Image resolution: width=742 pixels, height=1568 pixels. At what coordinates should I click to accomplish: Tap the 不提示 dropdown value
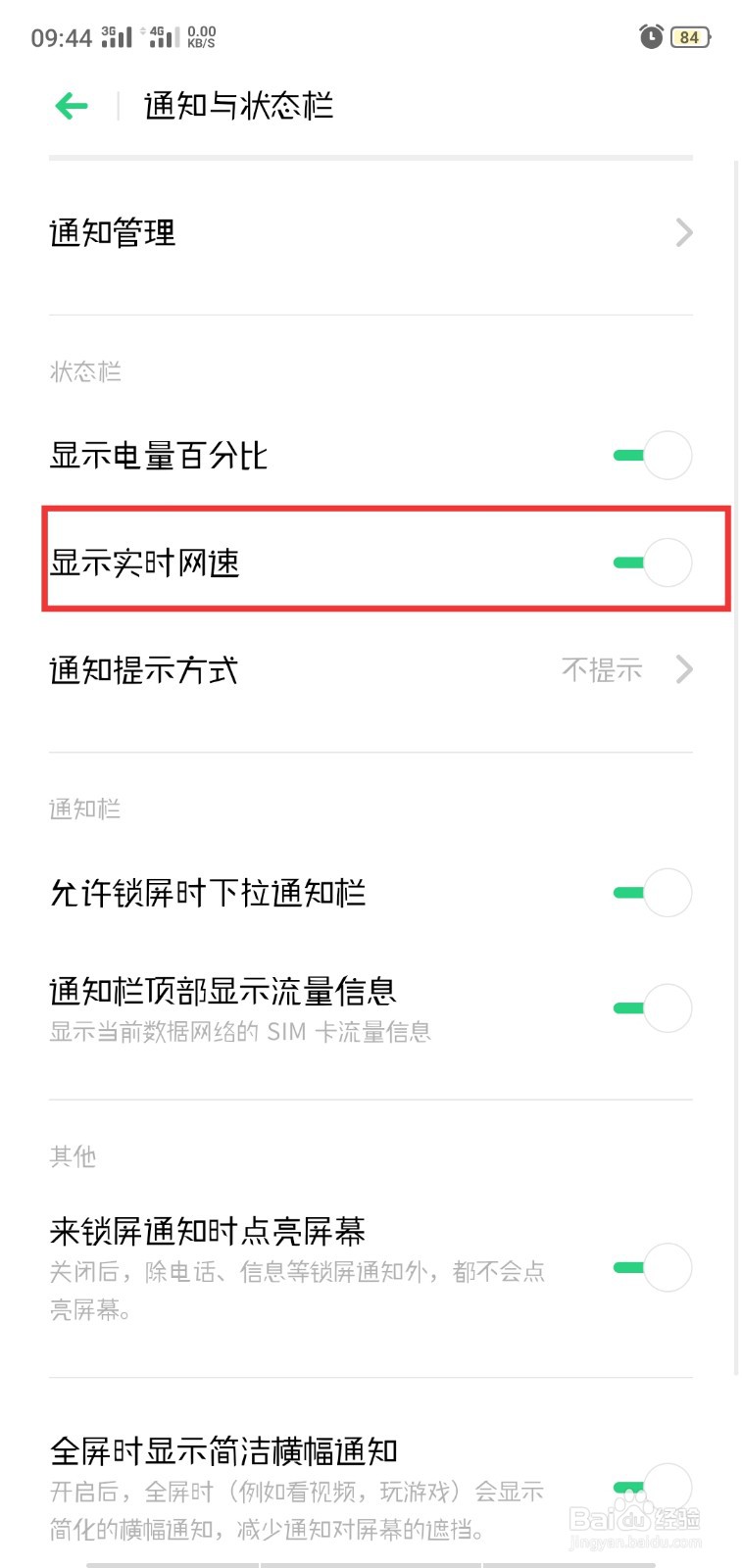[602, 669]
